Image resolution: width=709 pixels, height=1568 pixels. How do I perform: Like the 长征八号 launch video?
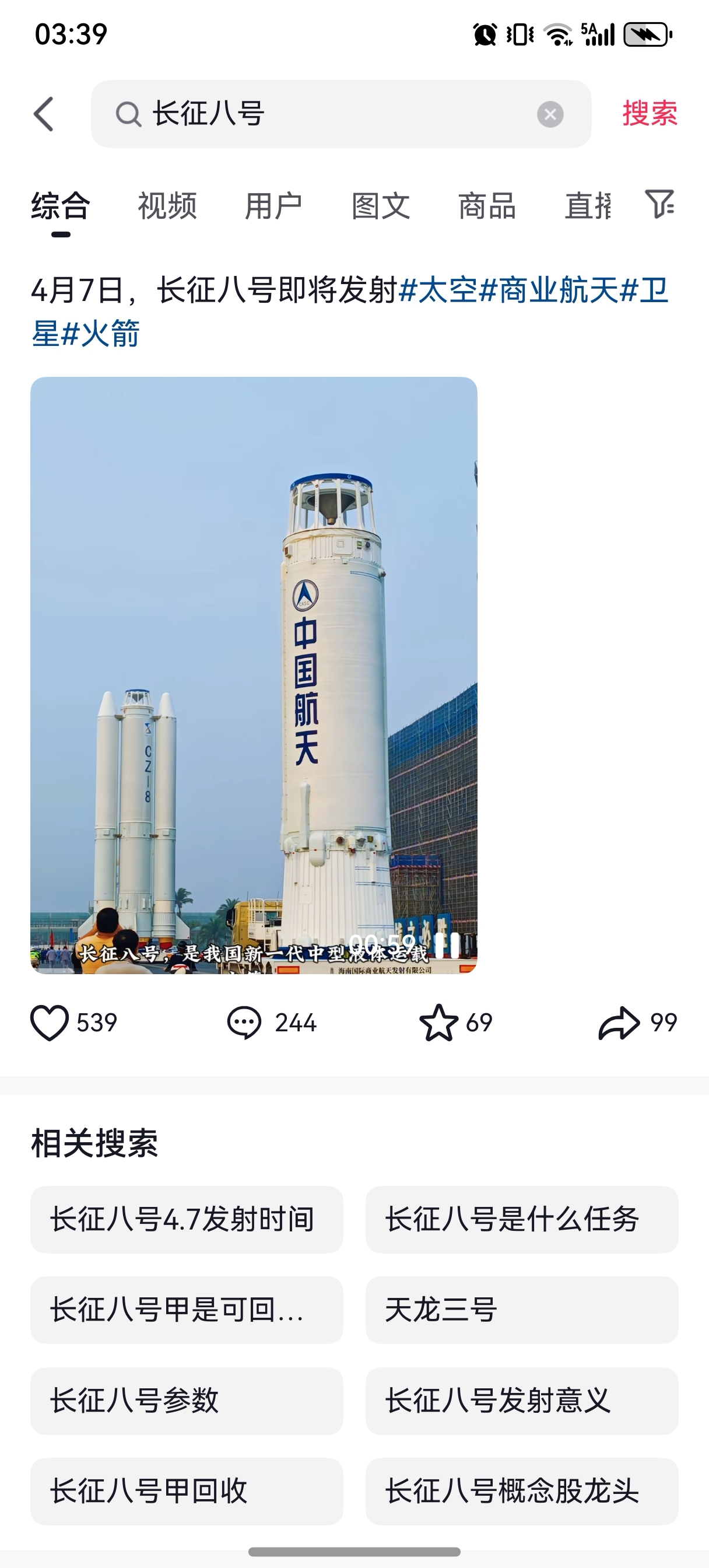tap(50, 1023)
